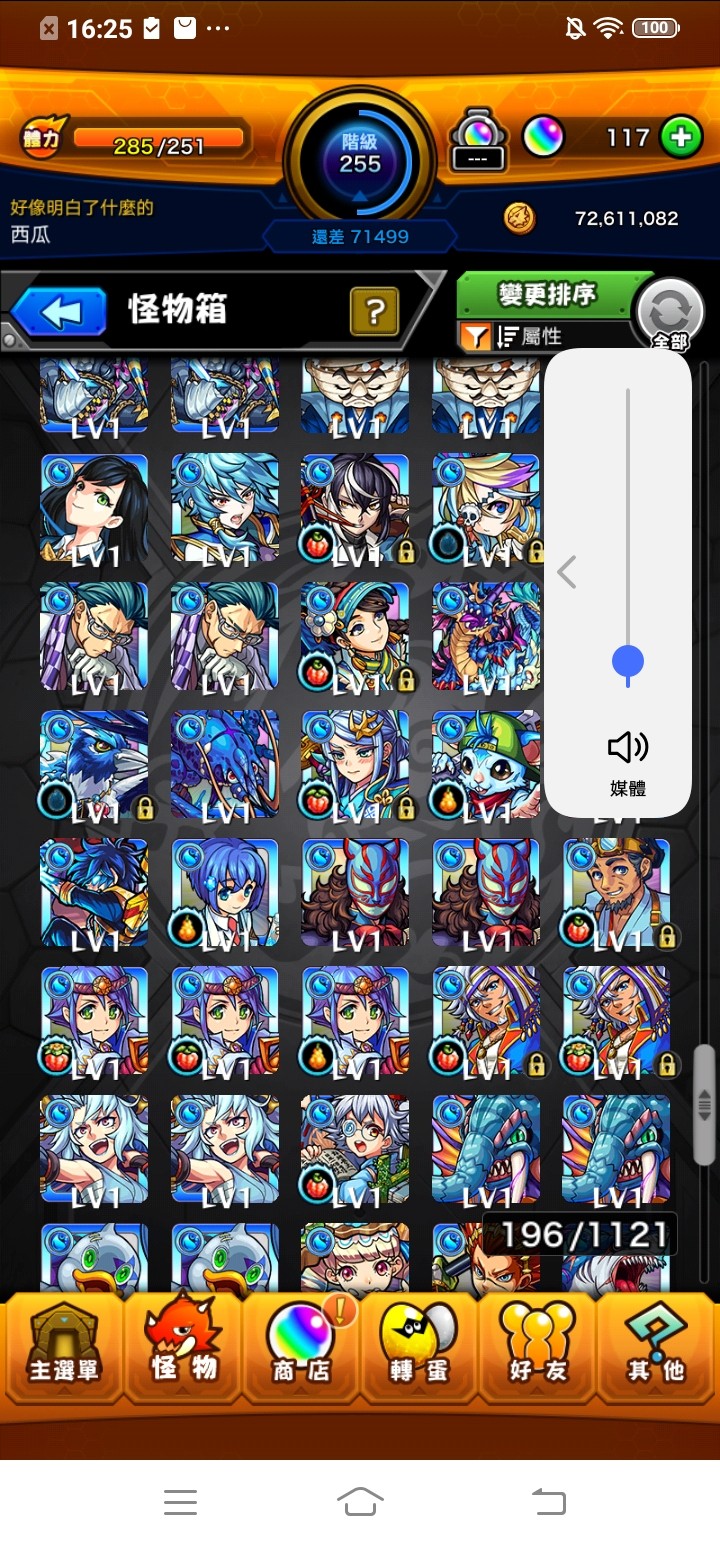Open the recent apps menu button
Viewport: 720px width, 1544px height.
[180, 1501]
